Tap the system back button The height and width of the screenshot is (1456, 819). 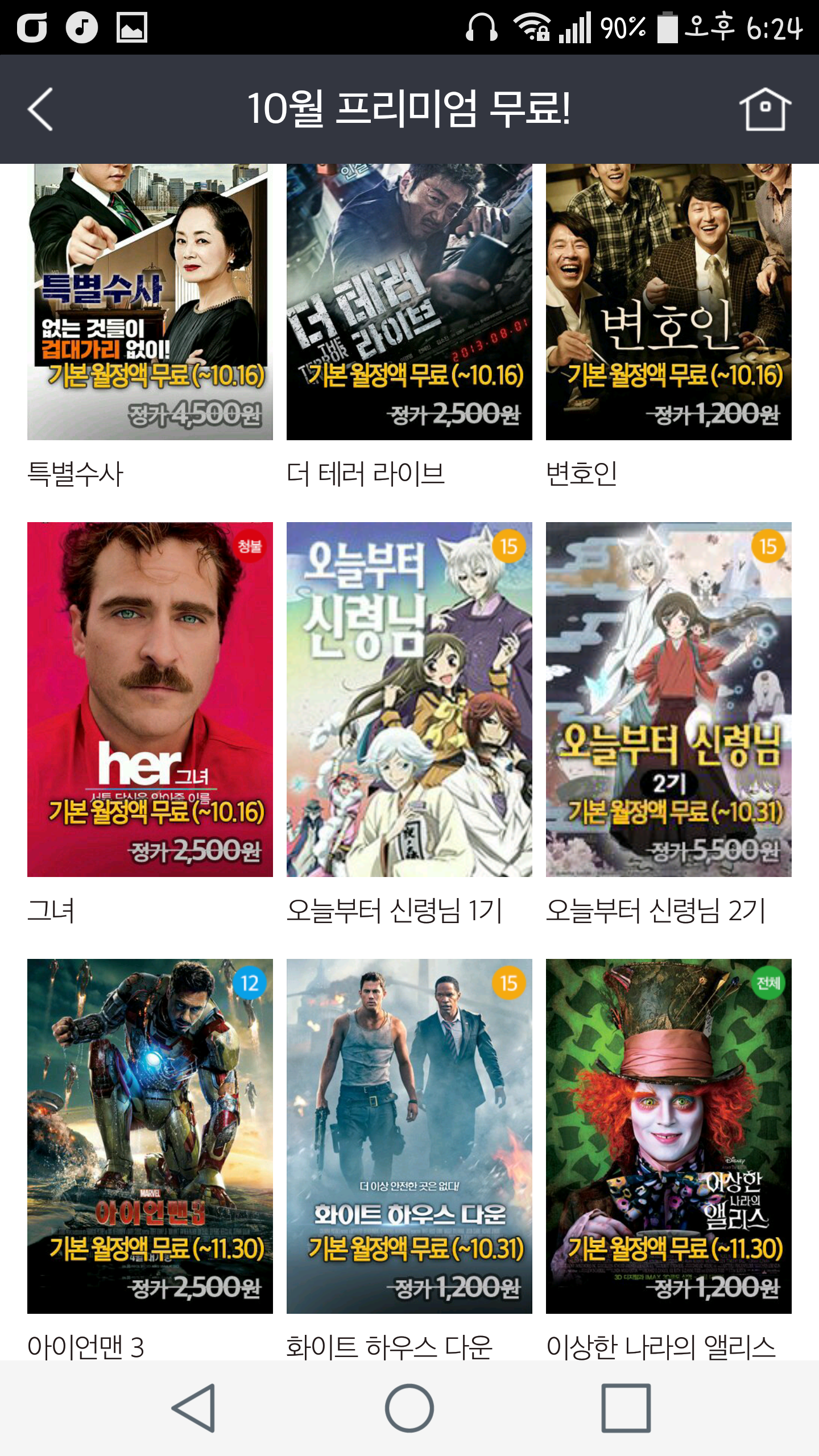click(193, 1408)
